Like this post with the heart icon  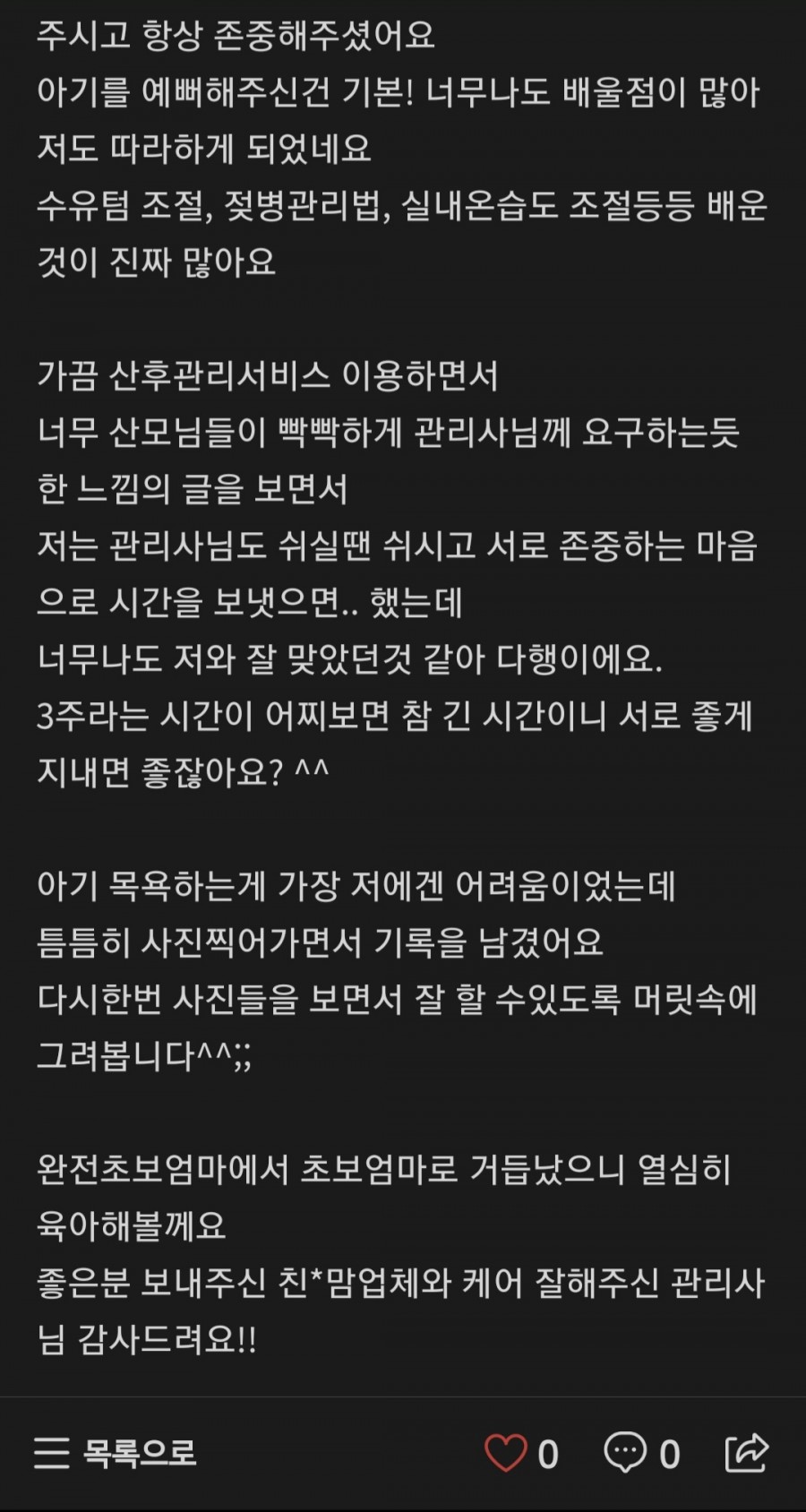pyautogui.click(x=505, y=1453)
